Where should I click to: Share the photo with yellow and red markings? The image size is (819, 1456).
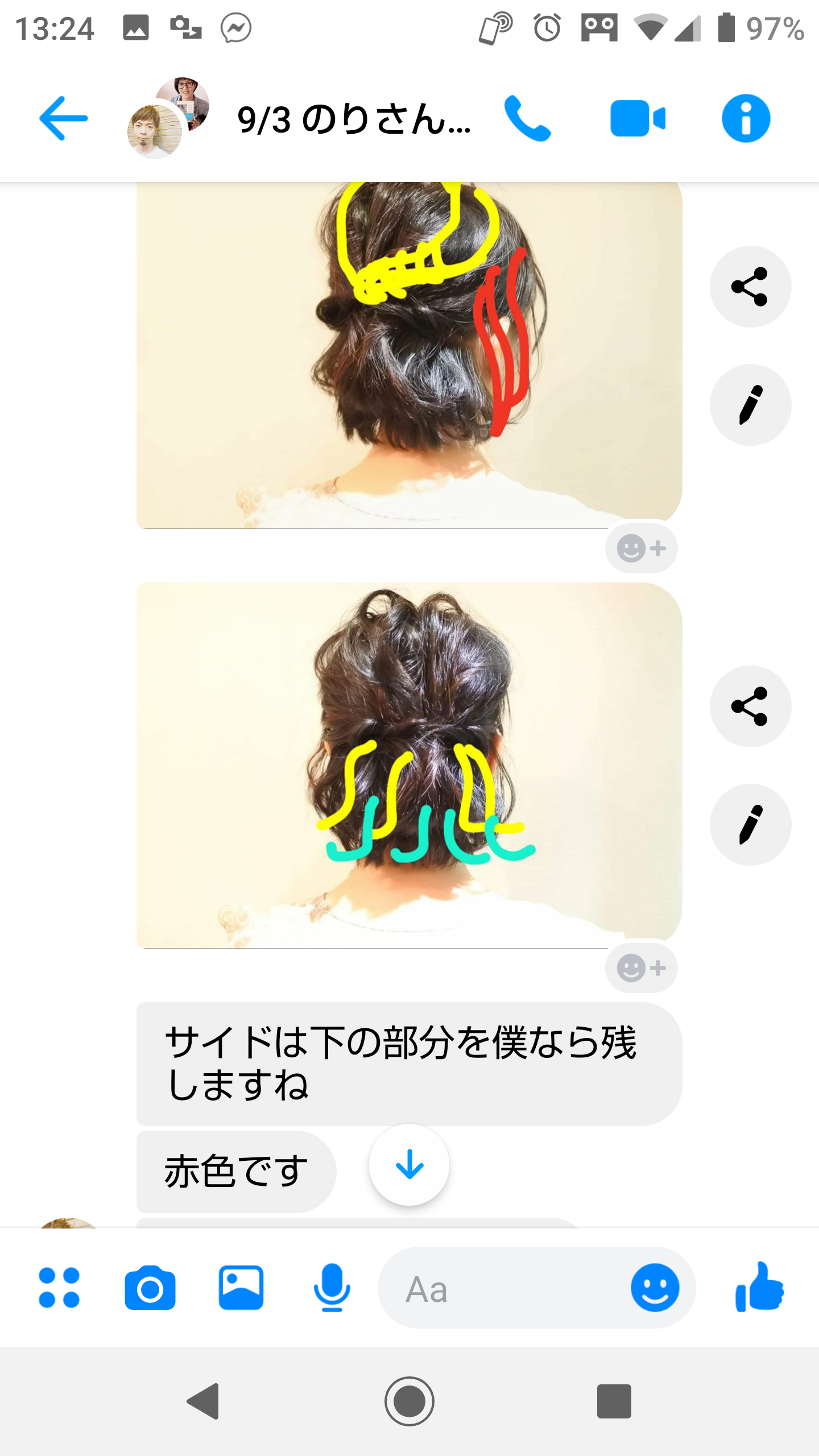pyautogui.click(x=750, y=287)
